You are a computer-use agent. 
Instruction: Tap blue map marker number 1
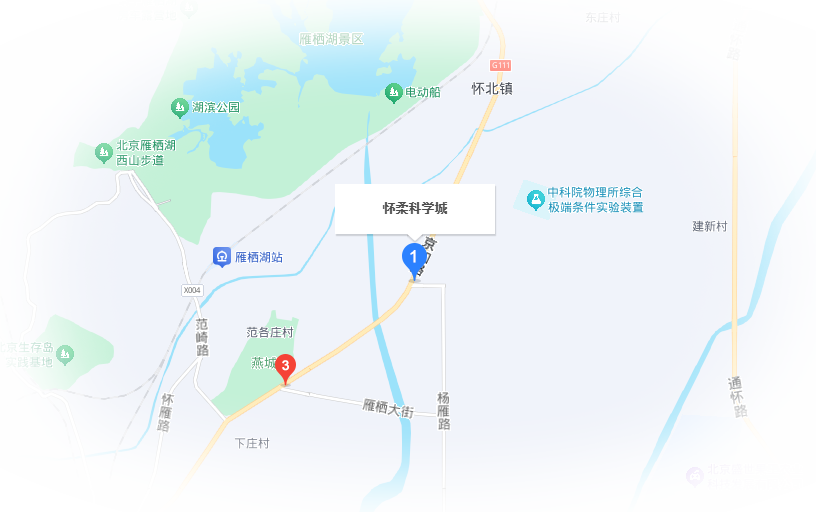click(413, 257)
